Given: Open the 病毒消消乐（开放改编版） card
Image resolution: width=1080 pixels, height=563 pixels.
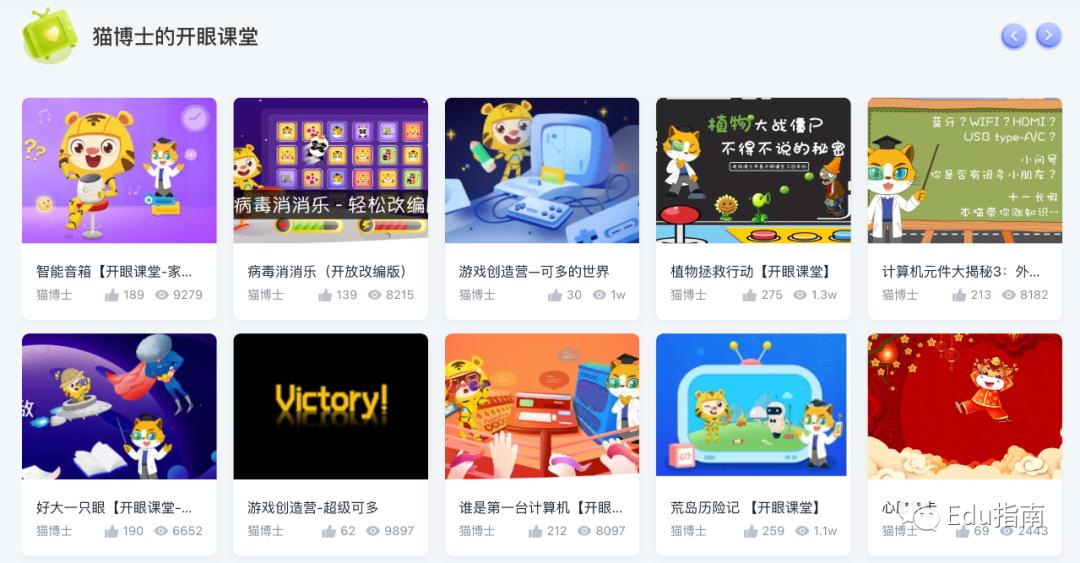Looking at the screenshot, I should [x=330, y=171].
